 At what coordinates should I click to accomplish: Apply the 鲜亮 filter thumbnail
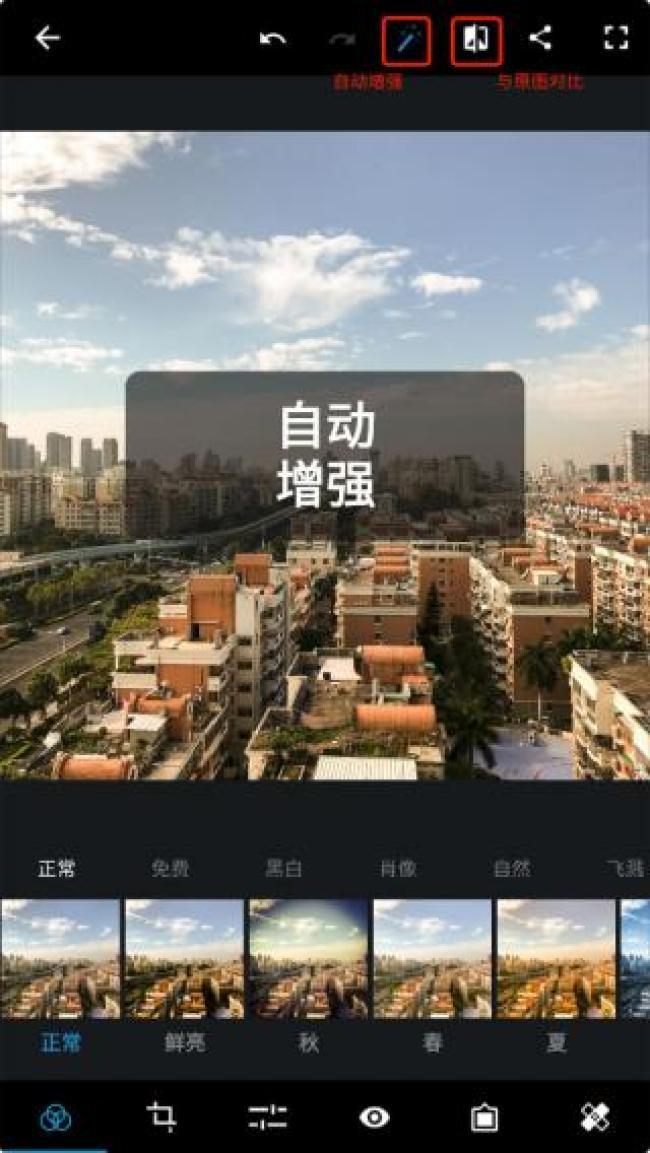pos(184,958)
